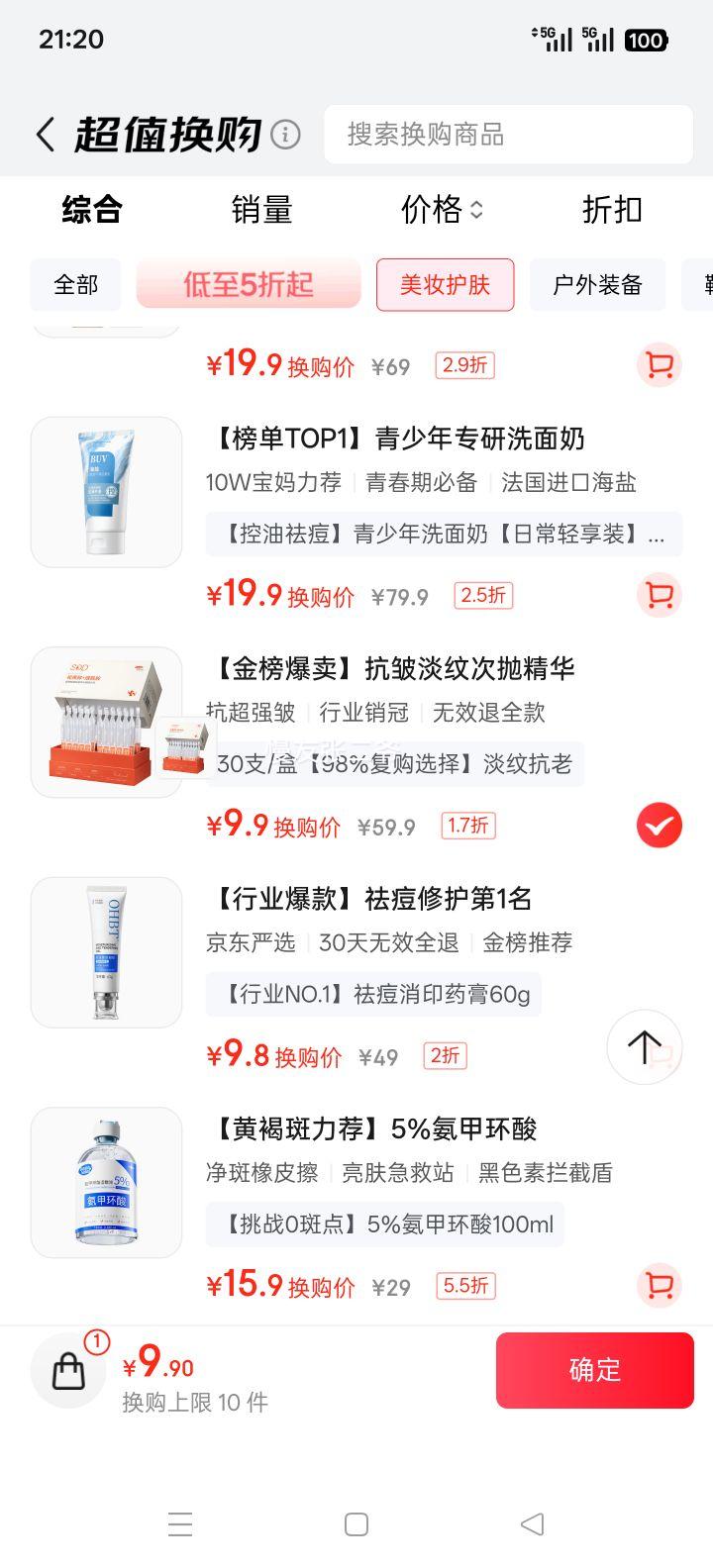Viewport: 713px width, 1568px height.
Task: Open the 青少年专研洗面奶 product image
Action: coord(106,492)
